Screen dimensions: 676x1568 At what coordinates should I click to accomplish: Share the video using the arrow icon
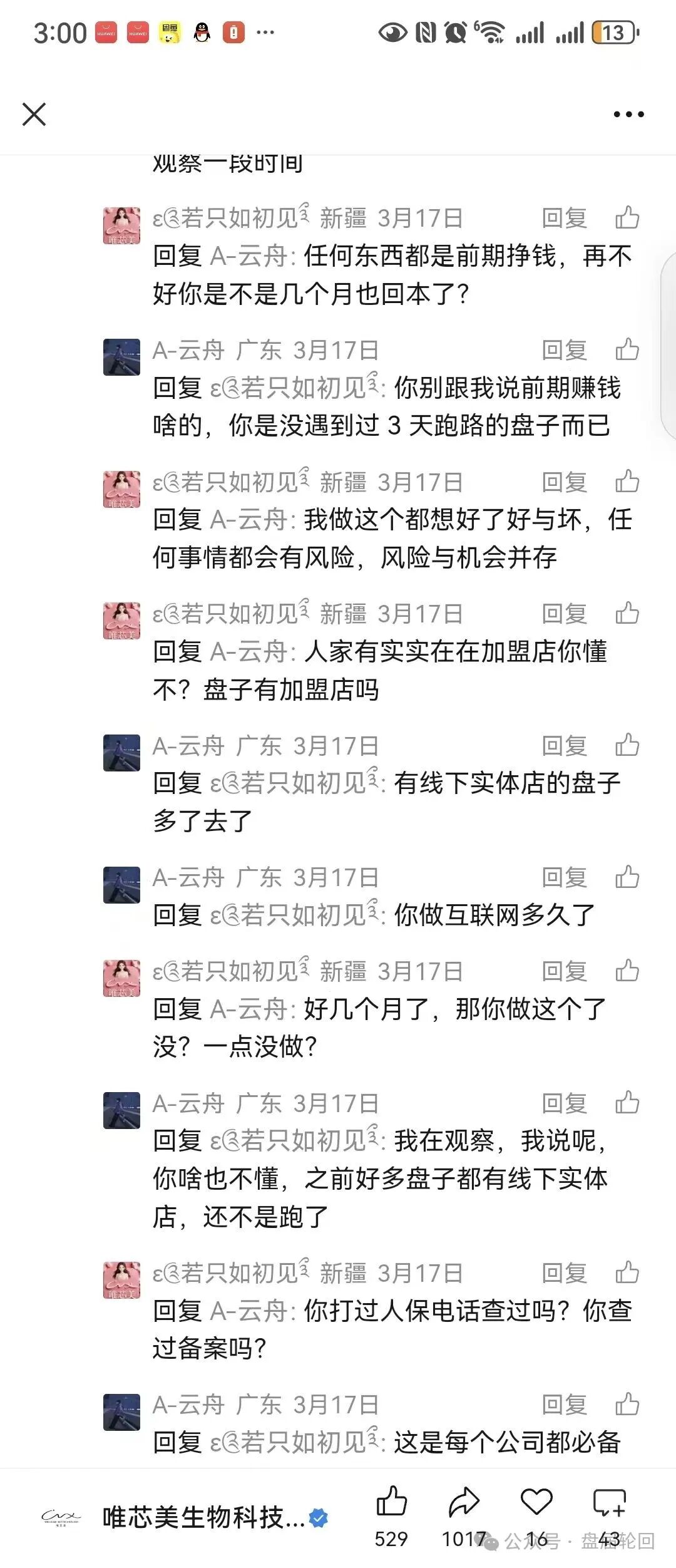463,1503
